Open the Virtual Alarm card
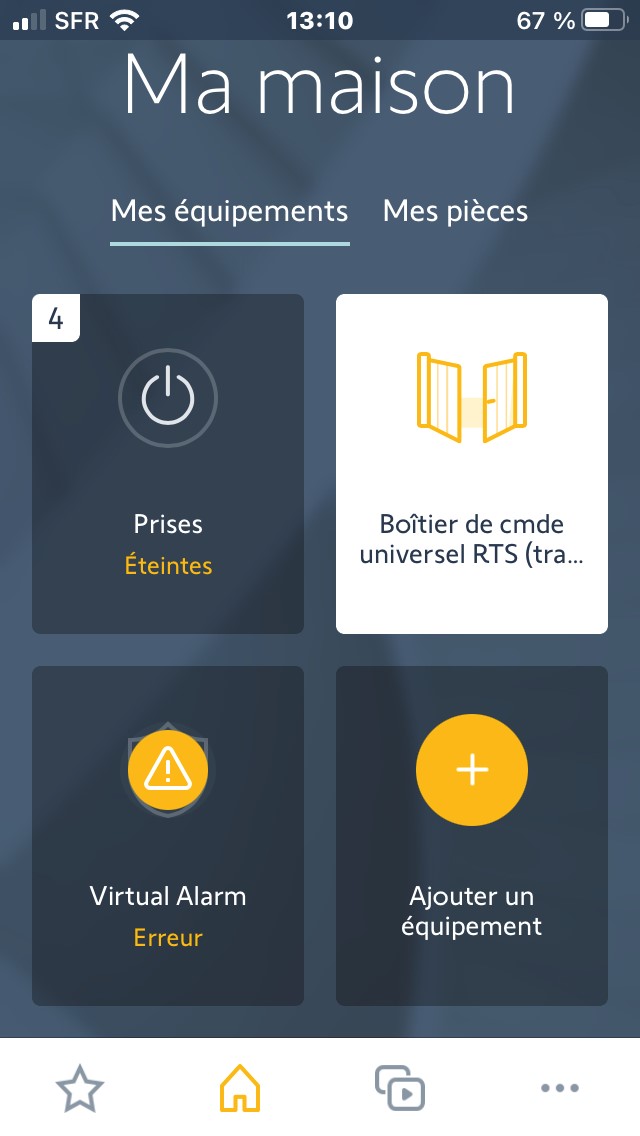640x1136 pixels. [x=168, y=836]
